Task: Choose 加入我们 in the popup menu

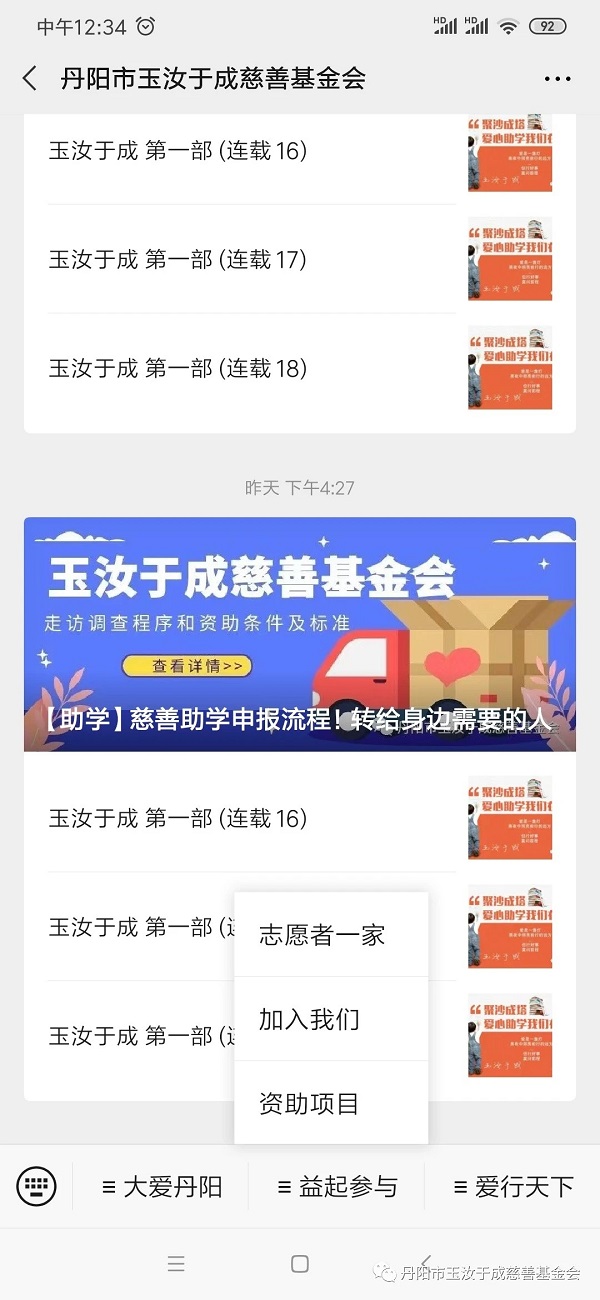Action: coord(310,1019)
